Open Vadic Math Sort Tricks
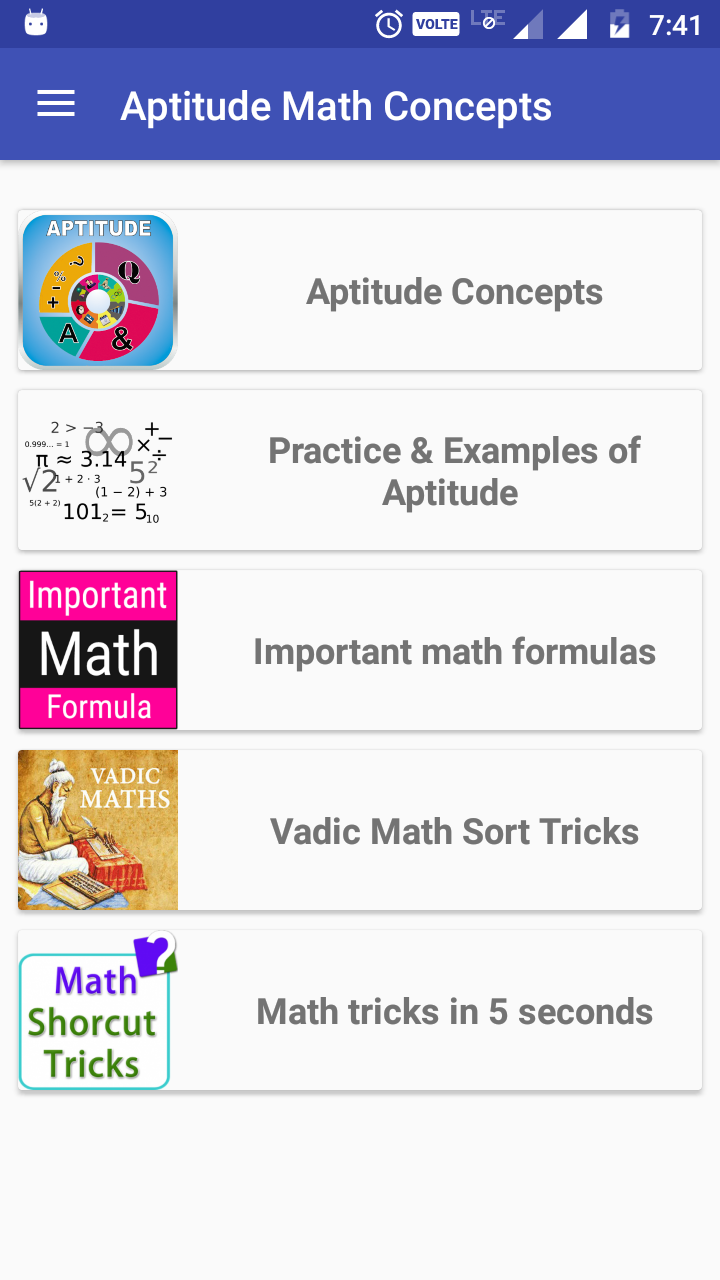 tap(454, 830)
